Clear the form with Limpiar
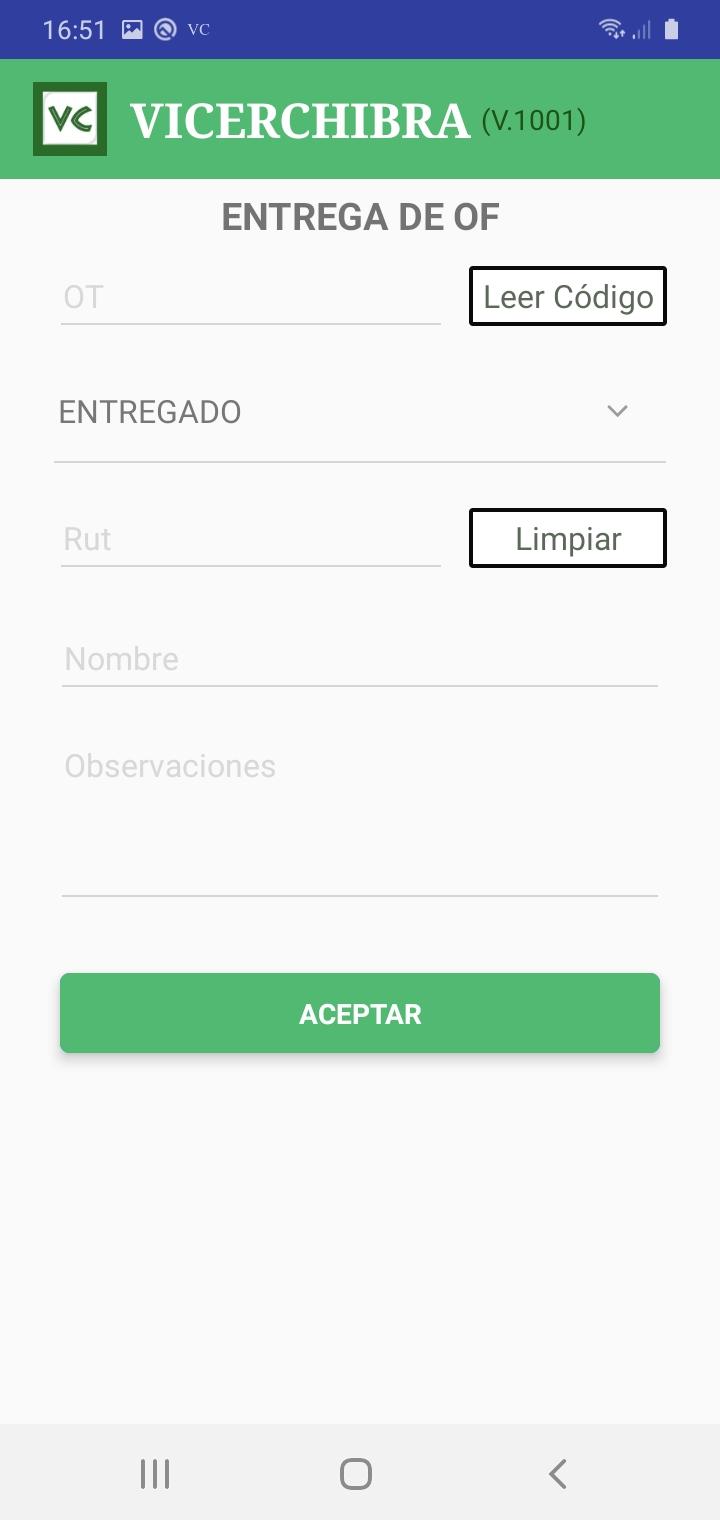 point(568,538)
